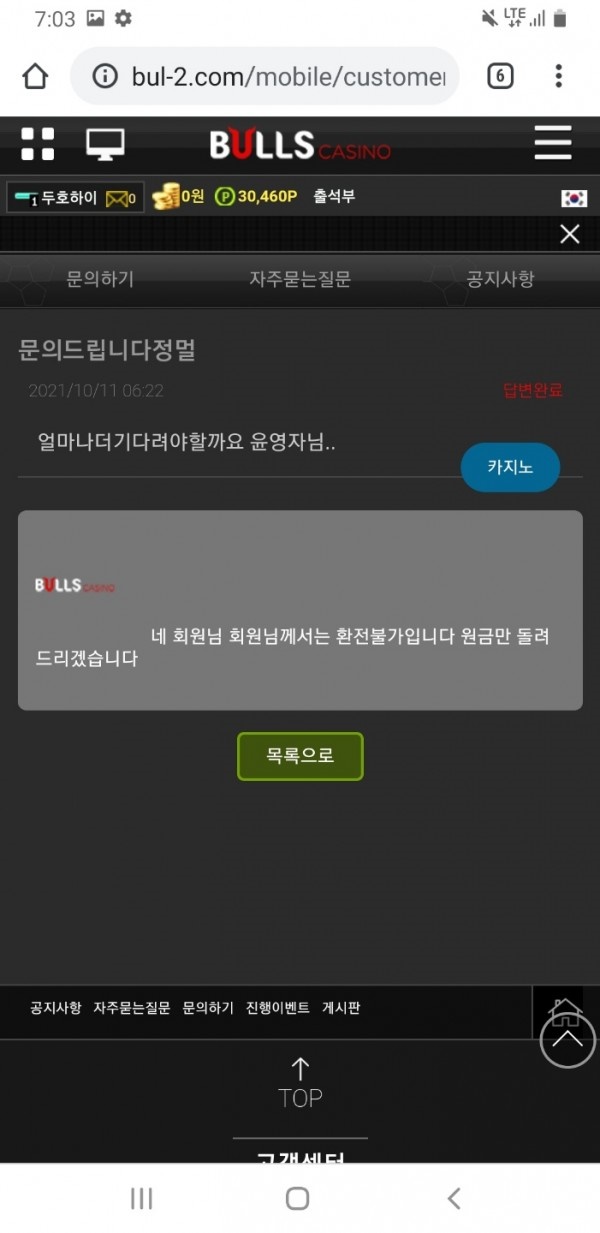This screenshot has height=1233, width=600.
Task: Switch to the 공지사항 tab
Action: pos(500,280)
